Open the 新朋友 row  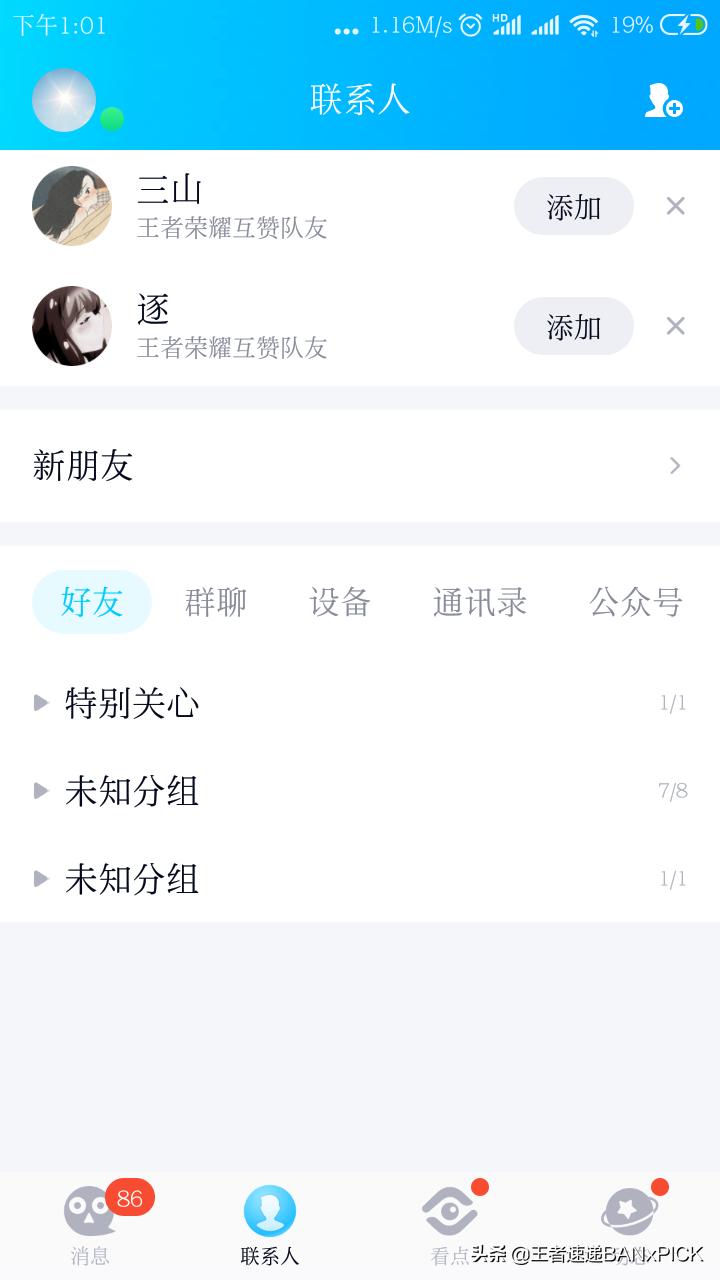360,466
